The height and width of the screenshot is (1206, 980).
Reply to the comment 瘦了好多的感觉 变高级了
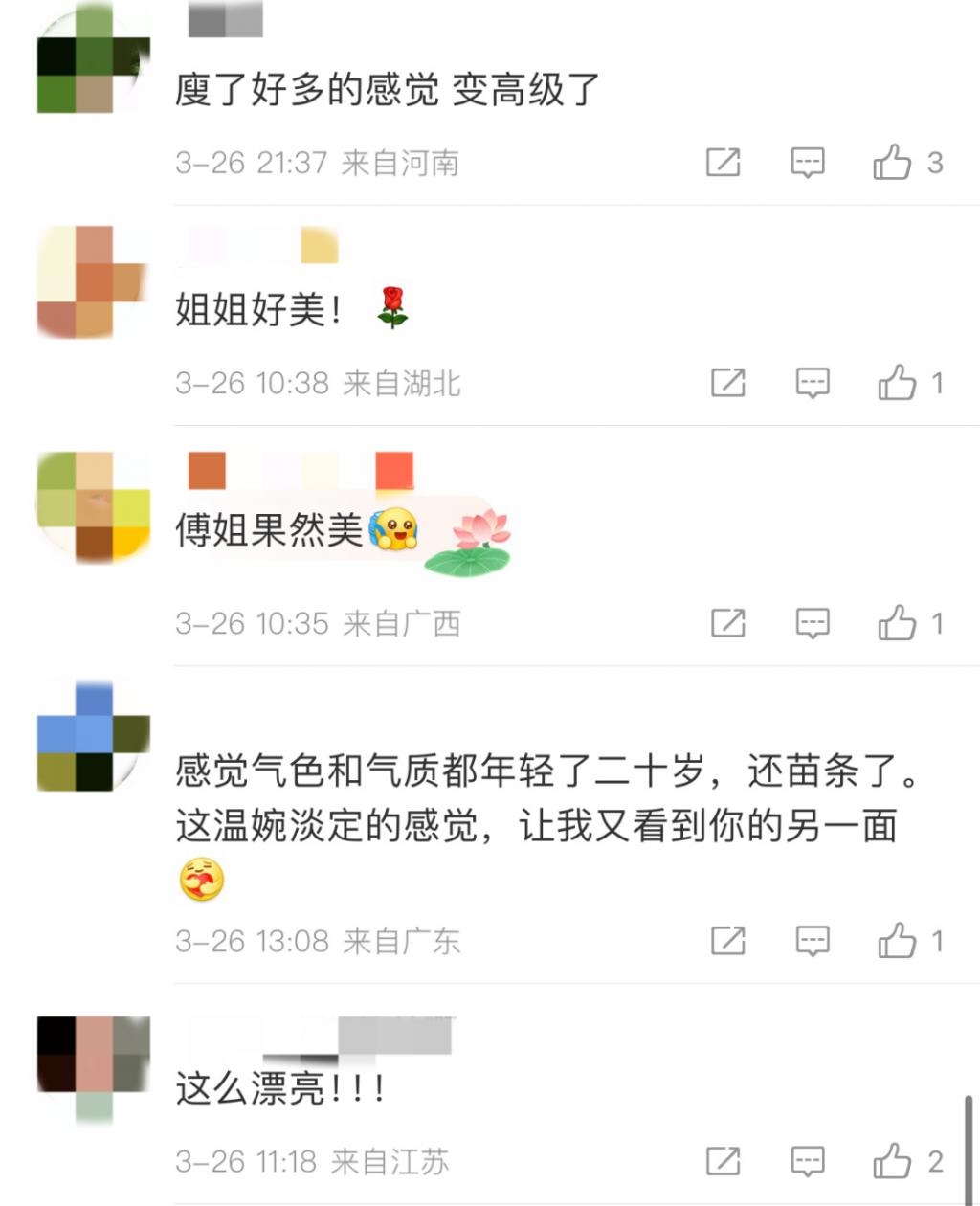(x=808, y=163)
